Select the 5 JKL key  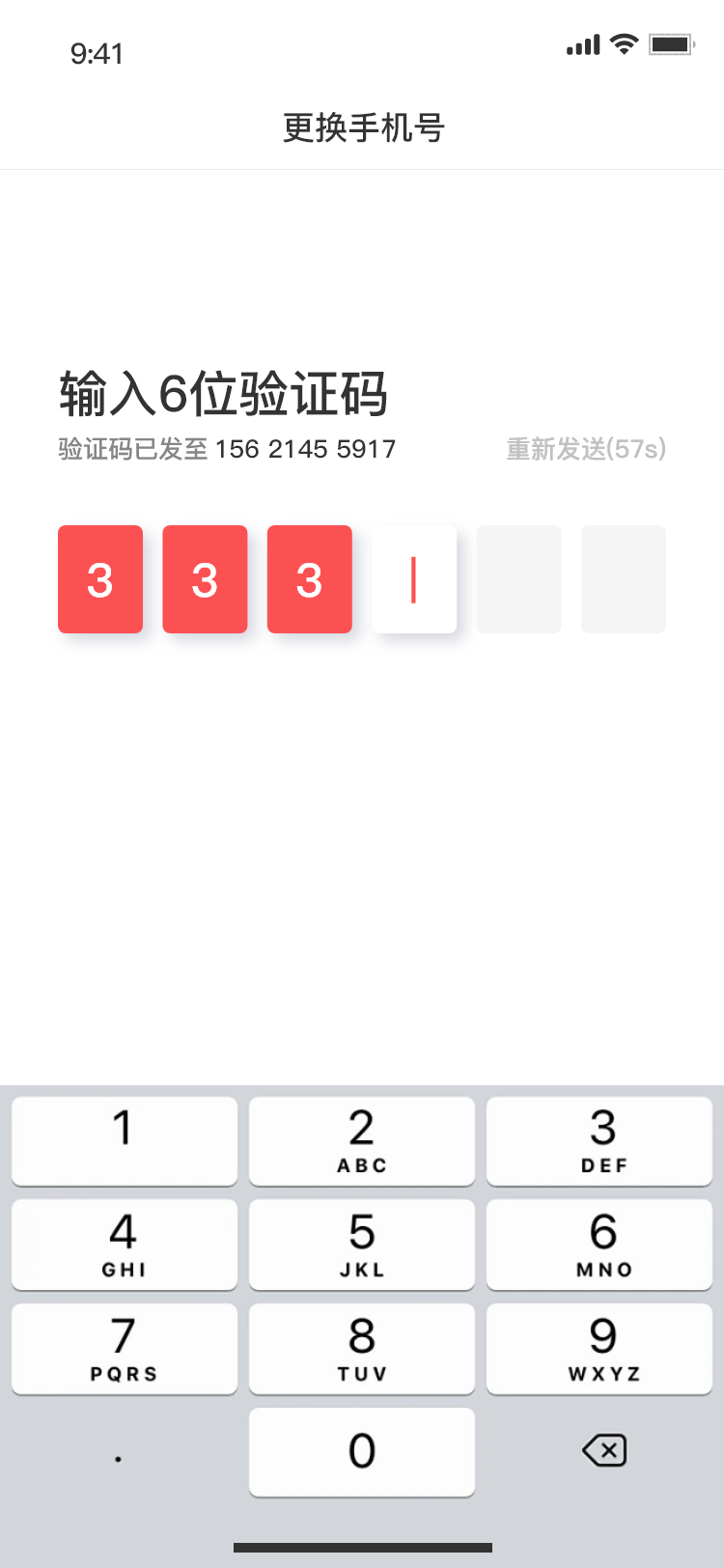pyautogui.click(x=362, y=1245)
